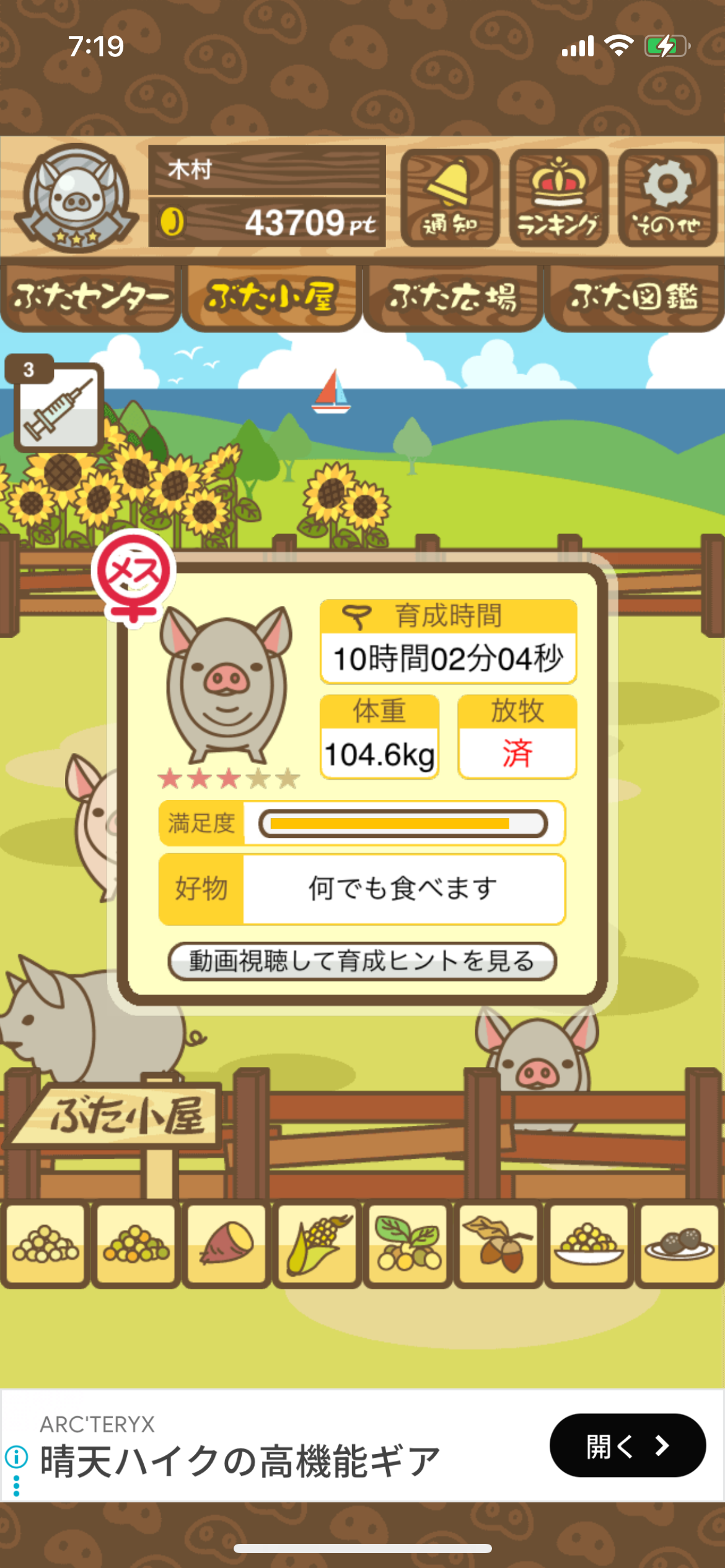Image resolution: width=725 pixels, height=1568 pixels.
Task: Open the ランキング ranking page
Action: pos(558,198)
